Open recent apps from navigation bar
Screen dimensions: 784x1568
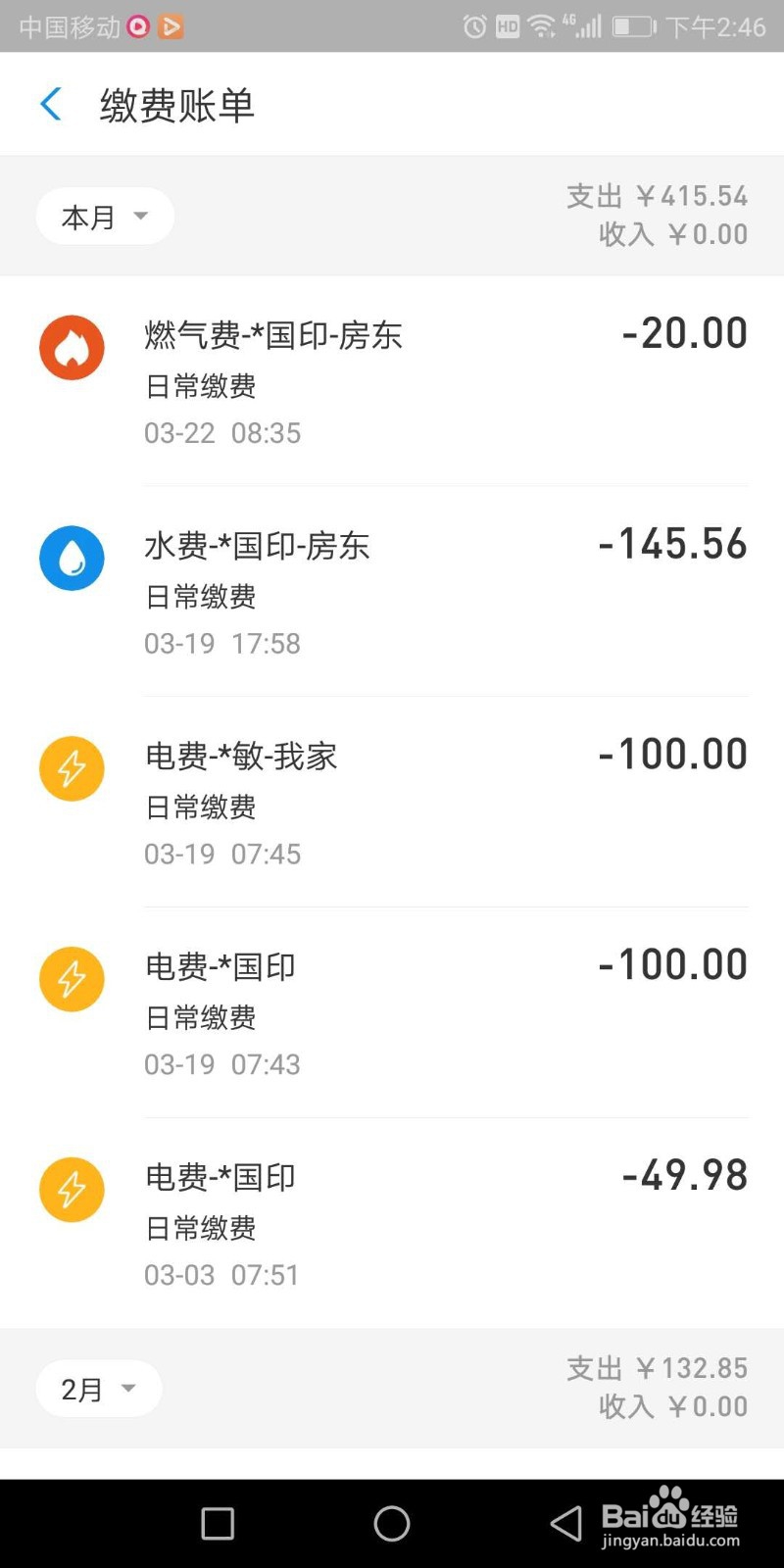pos(218,1523)
